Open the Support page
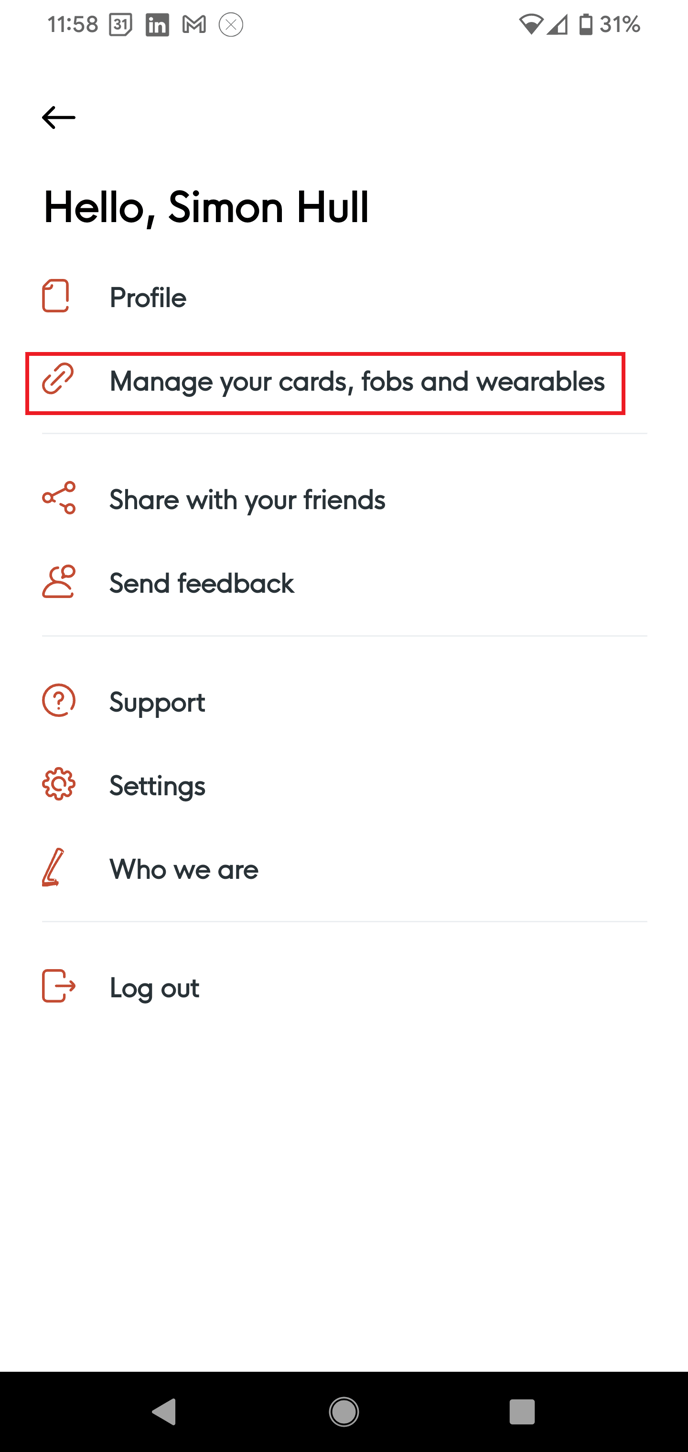The height and width of the screenshot is (1452, 688). 157,702
